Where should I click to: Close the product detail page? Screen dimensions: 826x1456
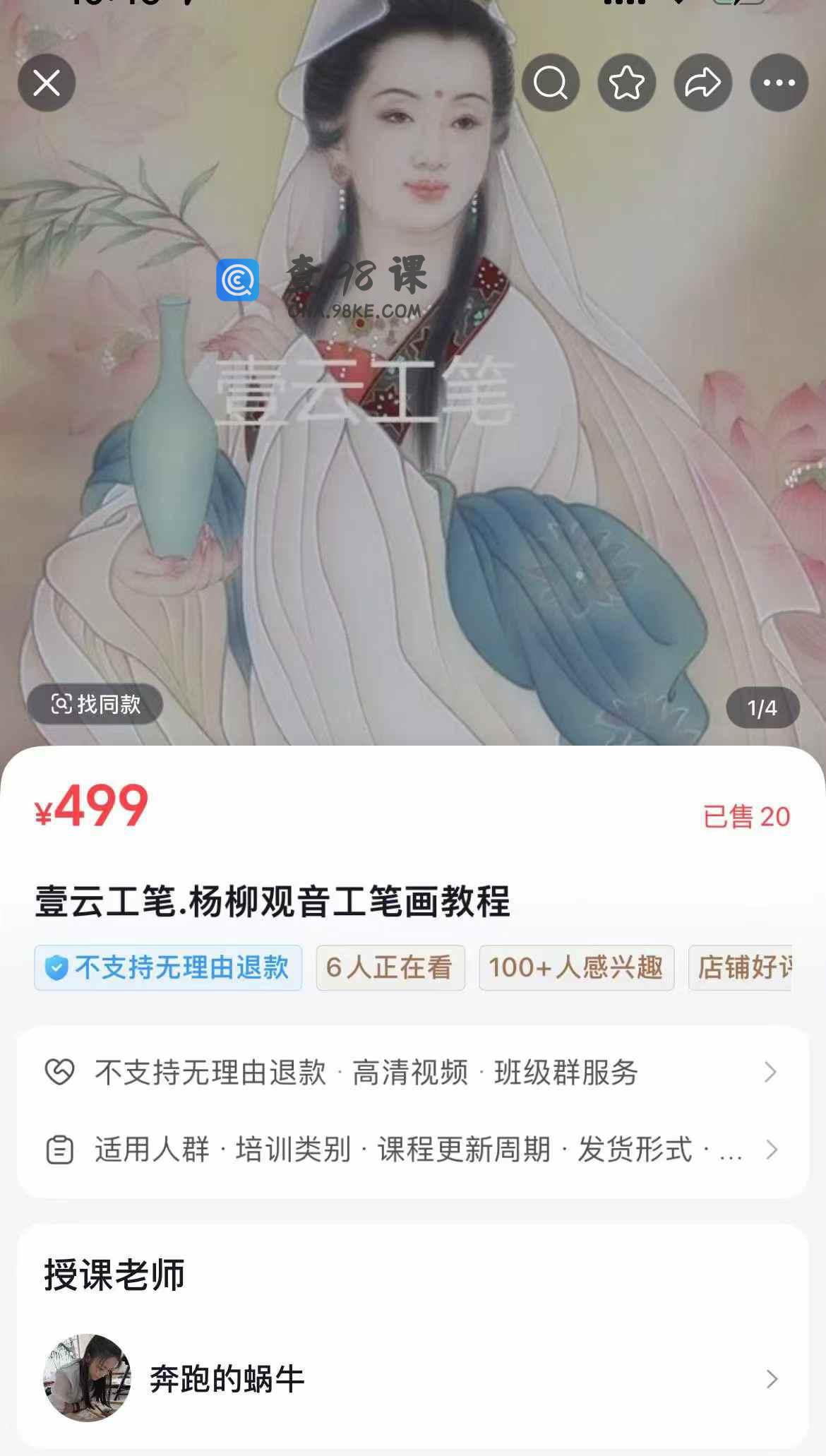[x=47, y=83]
